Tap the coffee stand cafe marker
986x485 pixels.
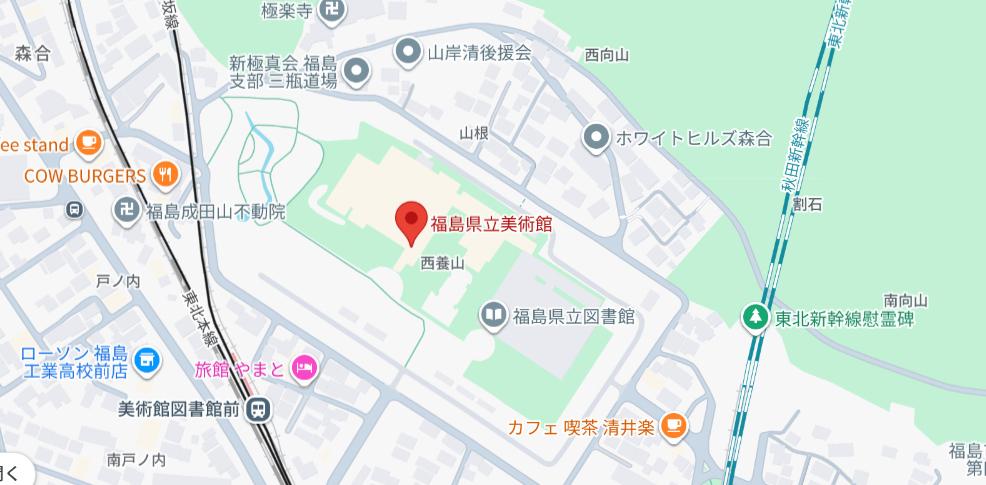(88, 144)
